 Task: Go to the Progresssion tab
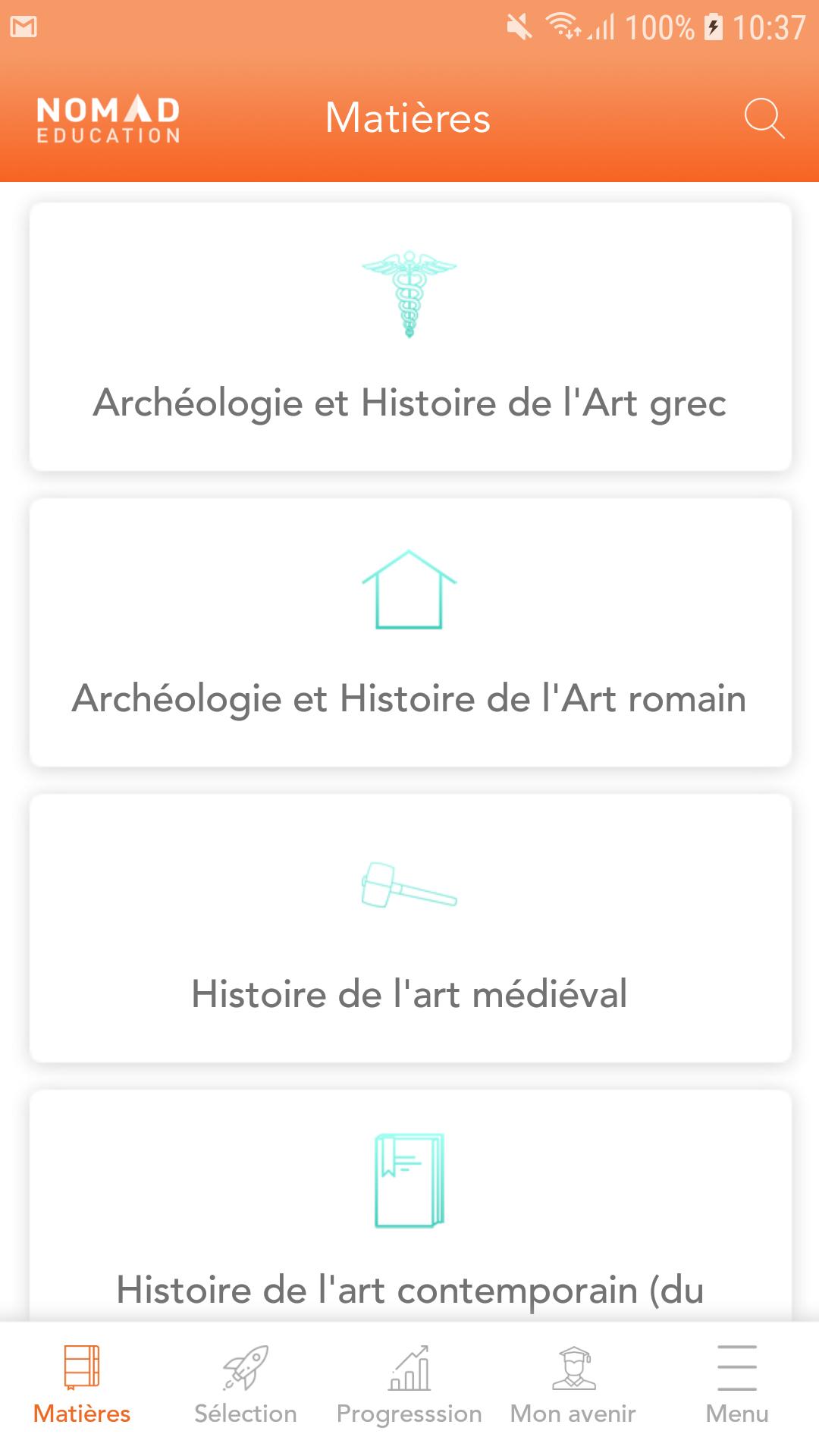coord(409,1388)
